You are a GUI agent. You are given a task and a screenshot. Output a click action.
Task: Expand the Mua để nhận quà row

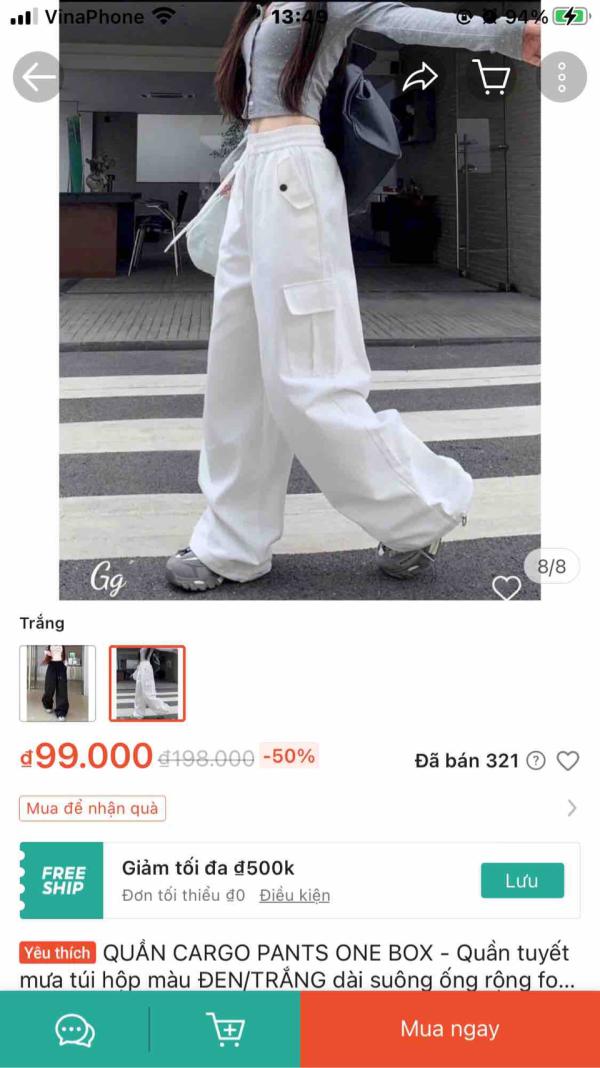click(571, 808)
